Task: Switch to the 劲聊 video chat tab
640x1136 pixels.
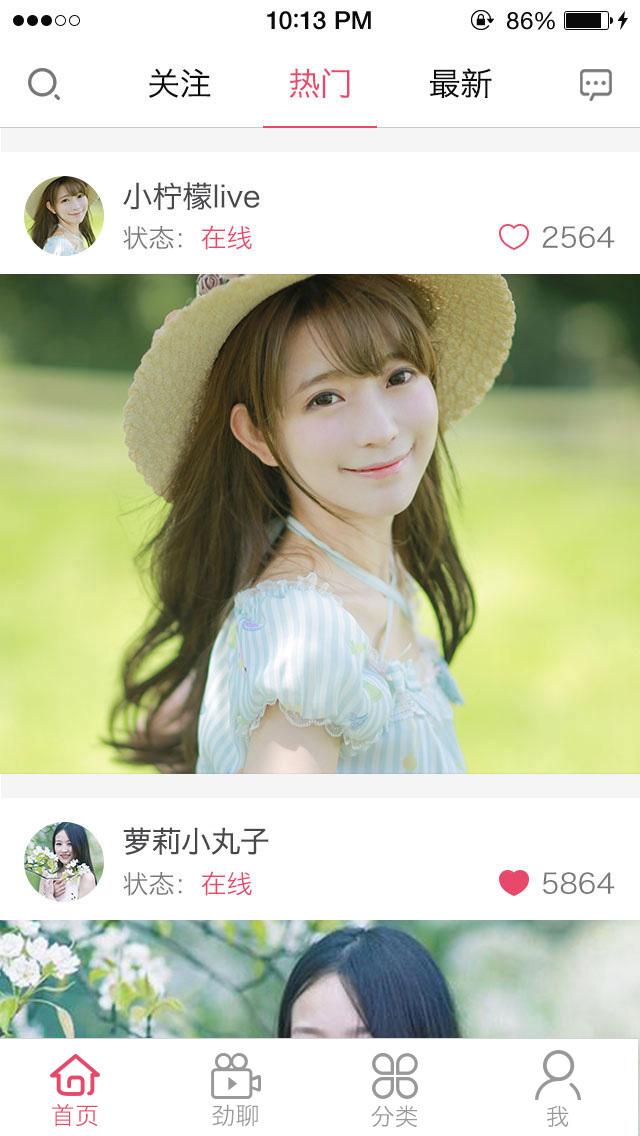Action: point(236,1088)
